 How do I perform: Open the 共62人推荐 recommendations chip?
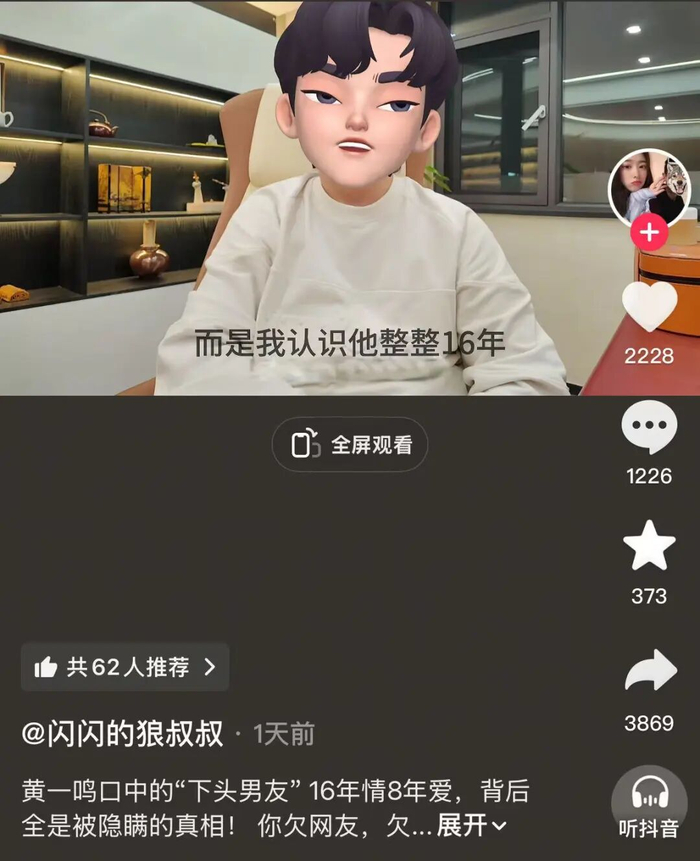tap(125, 667)
